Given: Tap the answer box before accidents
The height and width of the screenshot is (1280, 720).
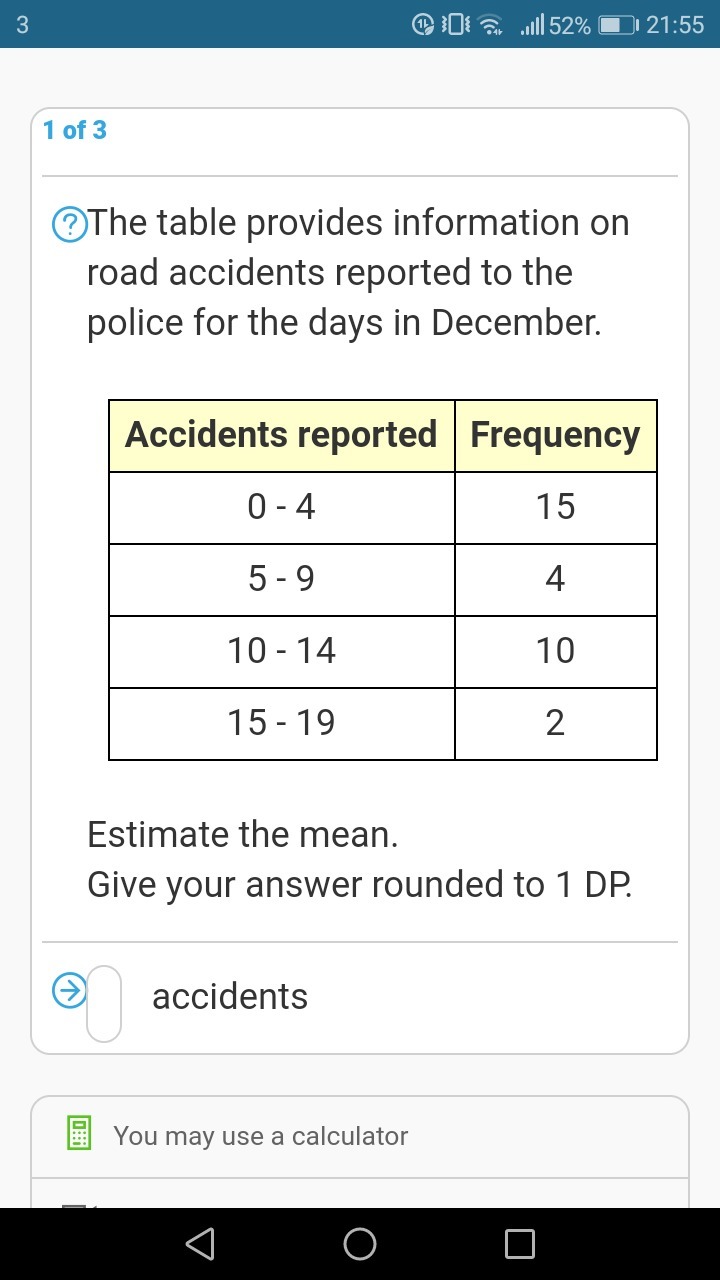Looking at the screenshot, I should click(104, 1003).
